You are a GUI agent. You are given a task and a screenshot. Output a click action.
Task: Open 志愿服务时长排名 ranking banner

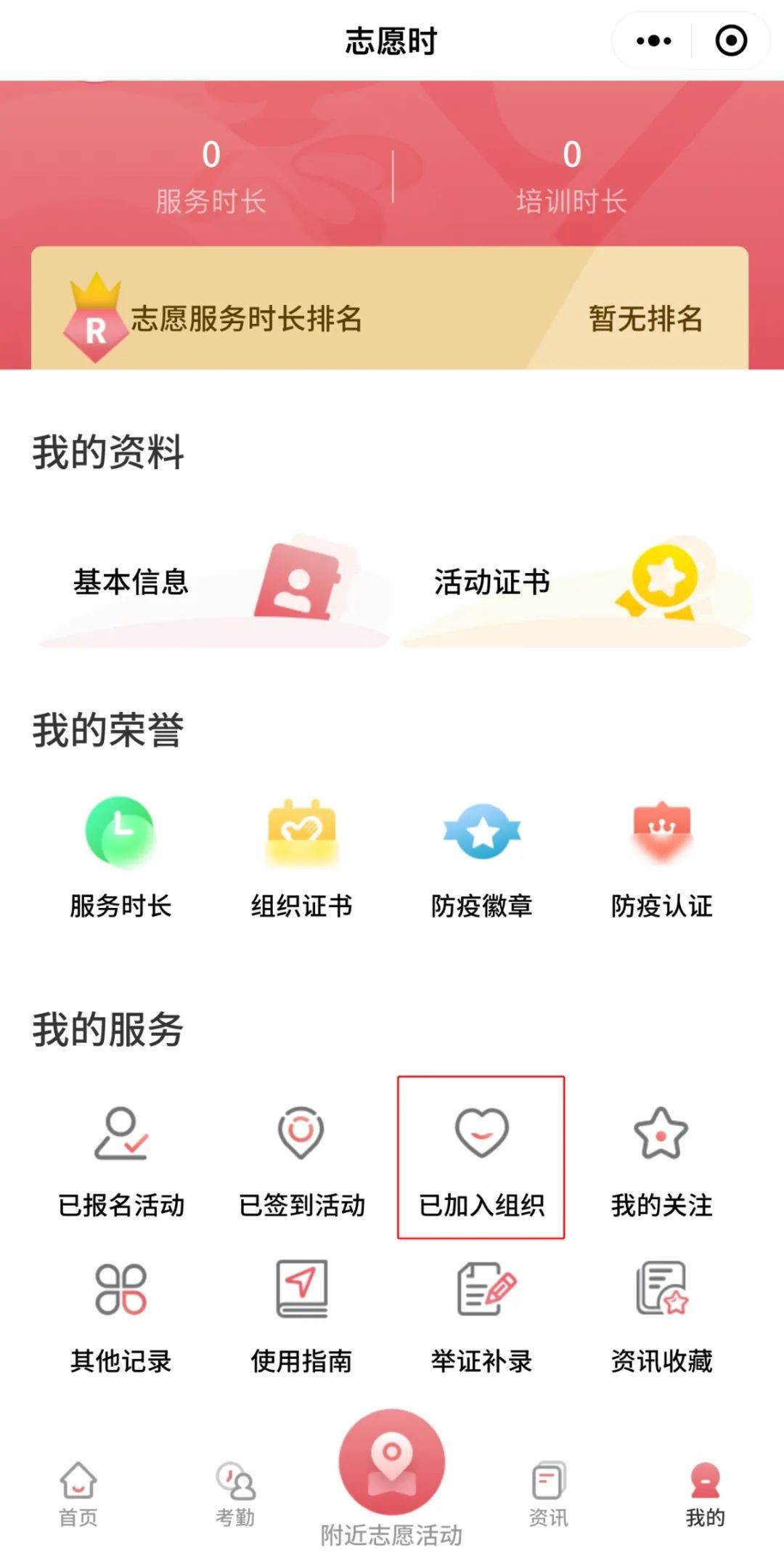point(389,317)
